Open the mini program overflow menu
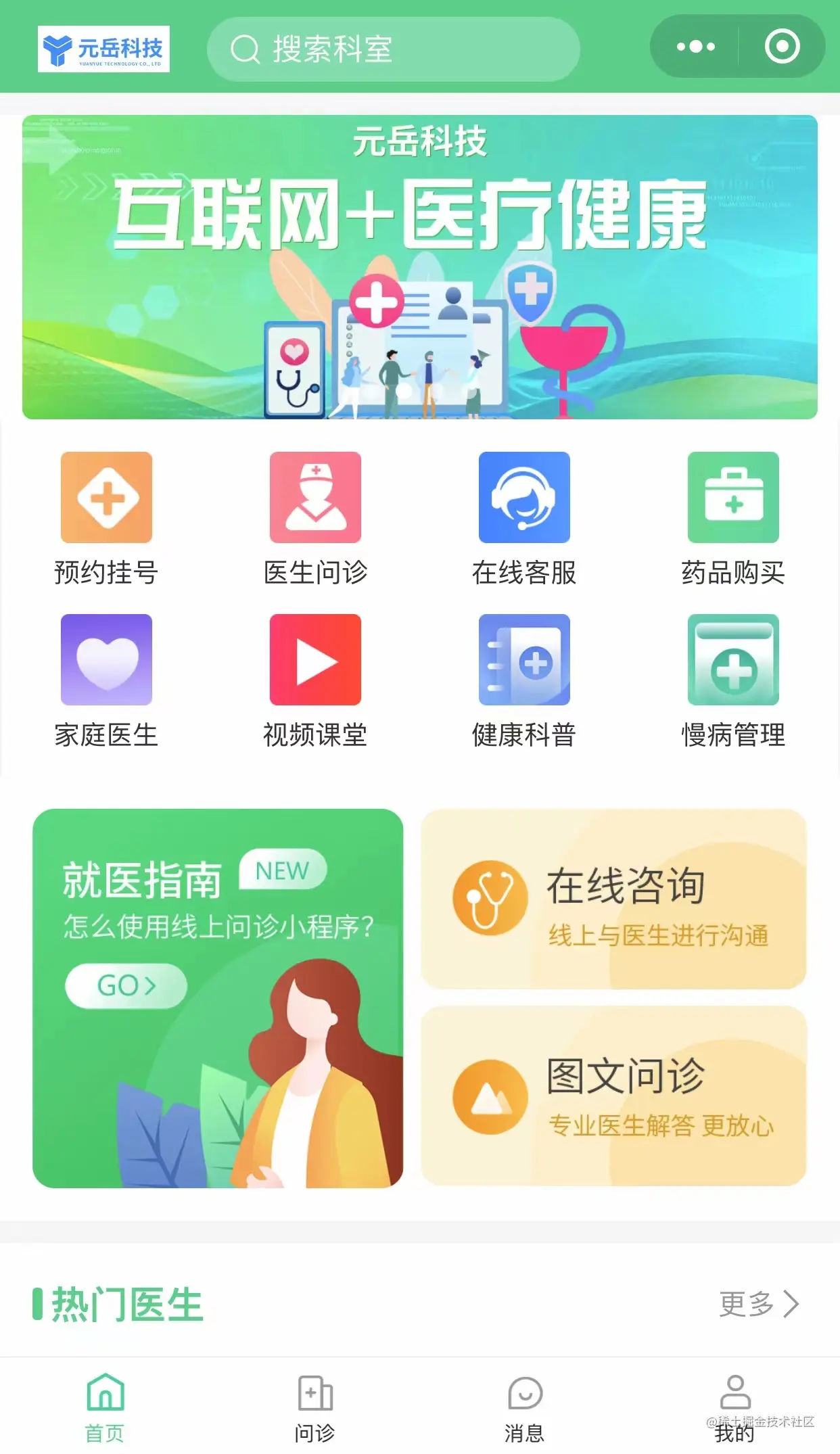The width and height of the screenshot is (840, 1454). pyautogui.click(x=695, y=47)
